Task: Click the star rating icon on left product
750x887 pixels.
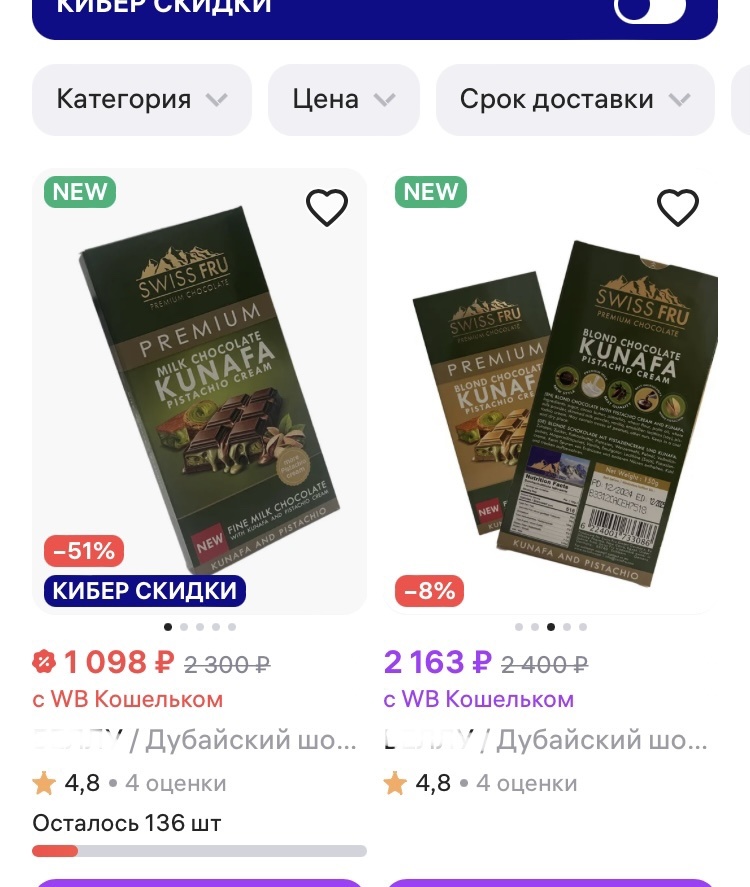Action: (x=44, y=783)
